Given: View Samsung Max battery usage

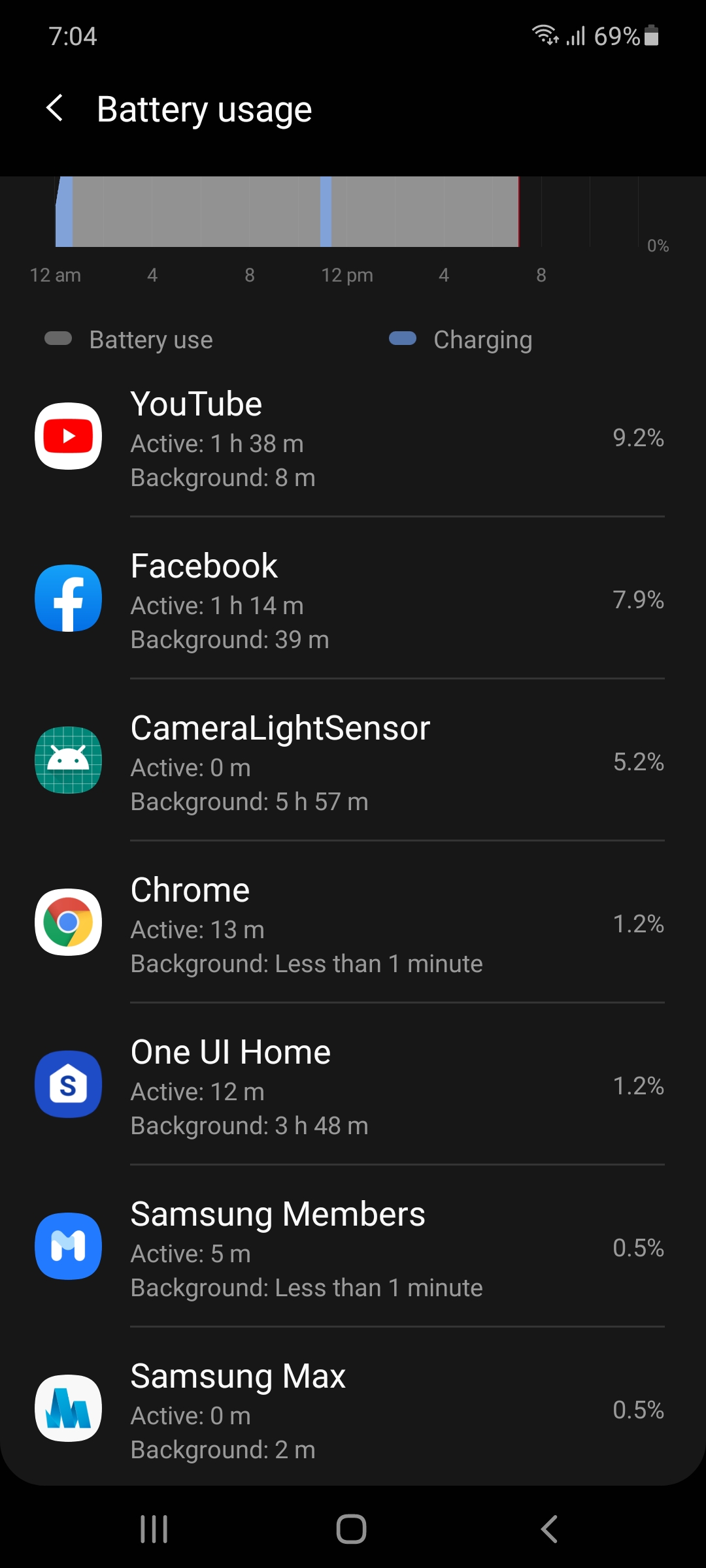Looking at the screenshot, I should [353, 1410].
